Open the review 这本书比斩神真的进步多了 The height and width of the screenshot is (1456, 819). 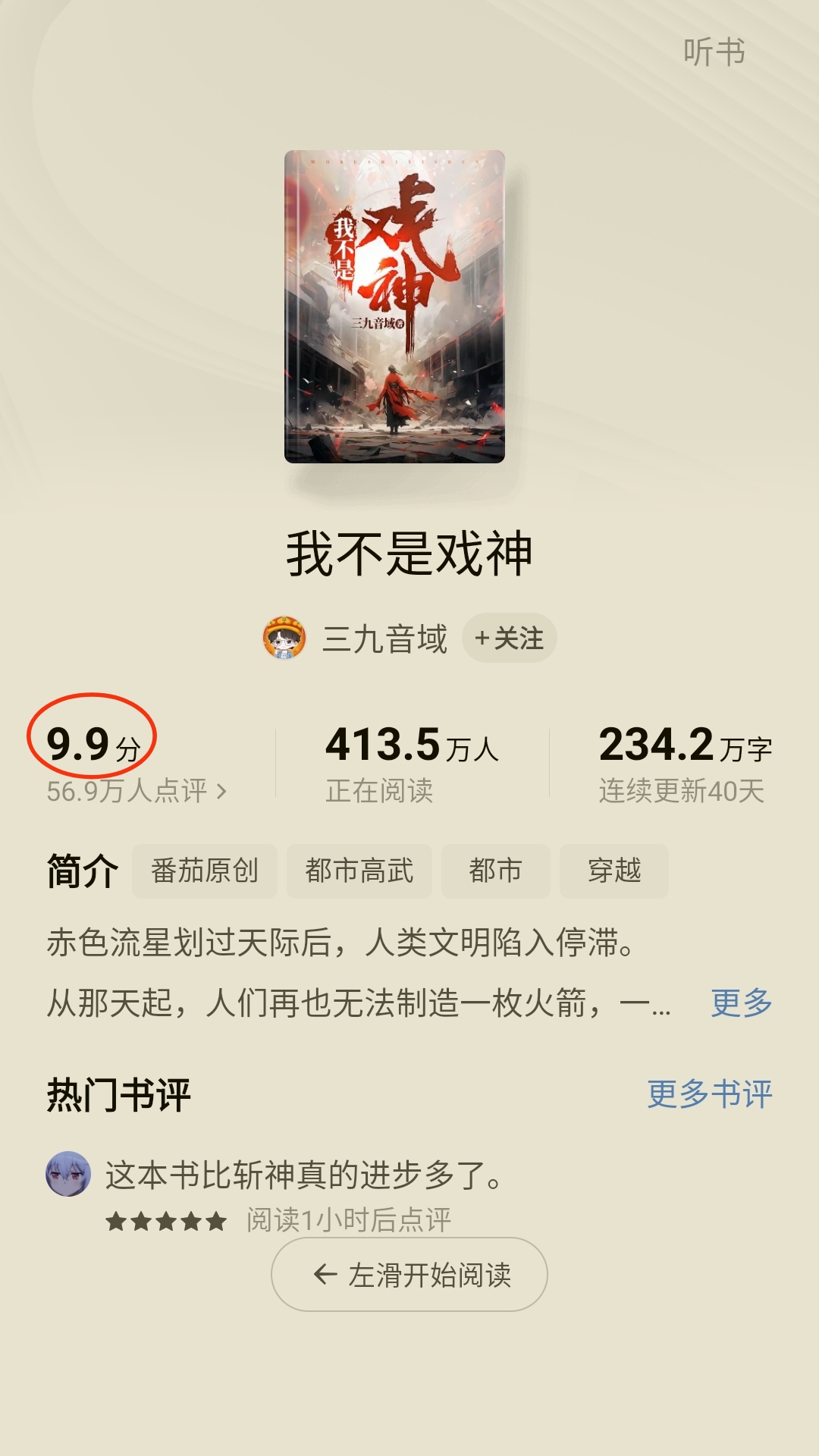click(303, 1175)
